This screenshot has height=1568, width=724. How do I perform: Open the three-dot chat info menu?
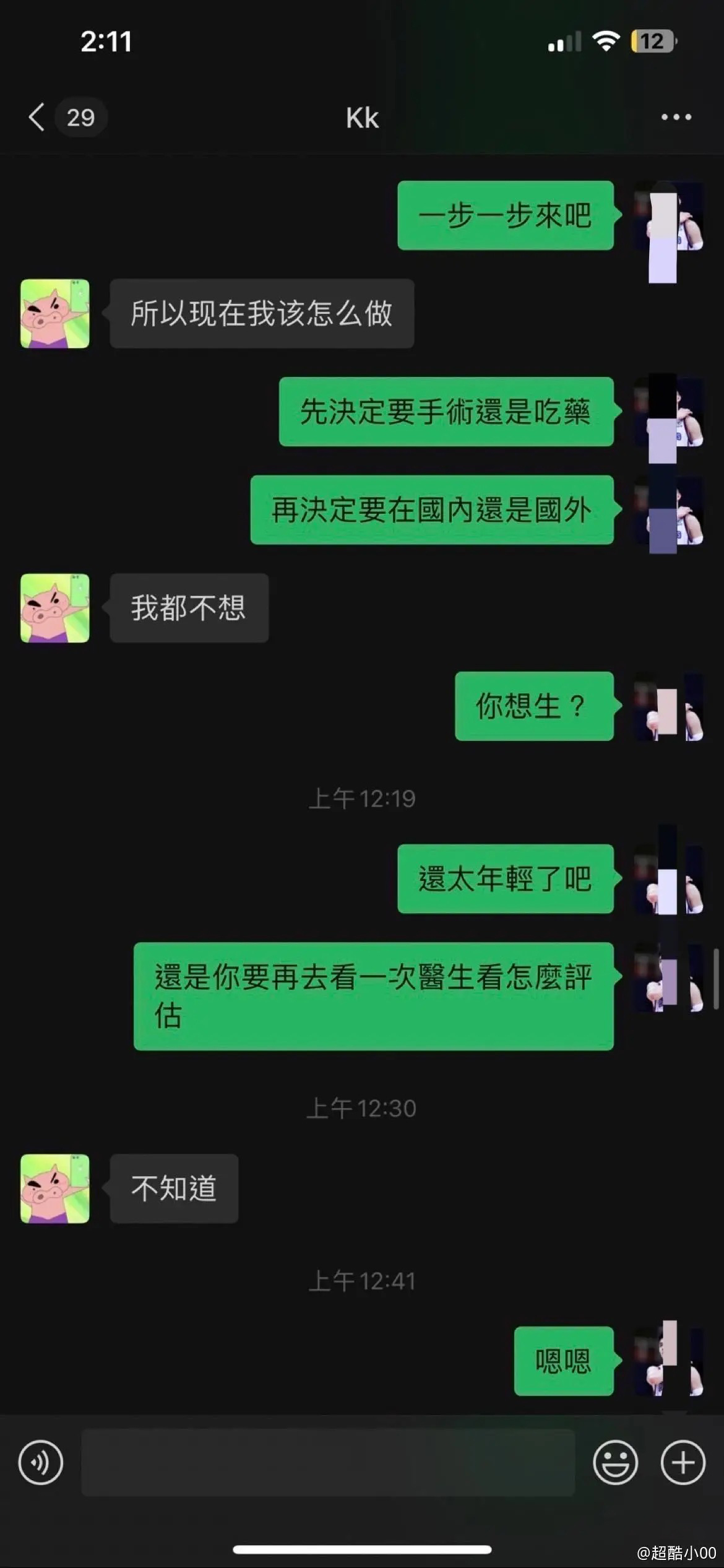coord(676,117)
